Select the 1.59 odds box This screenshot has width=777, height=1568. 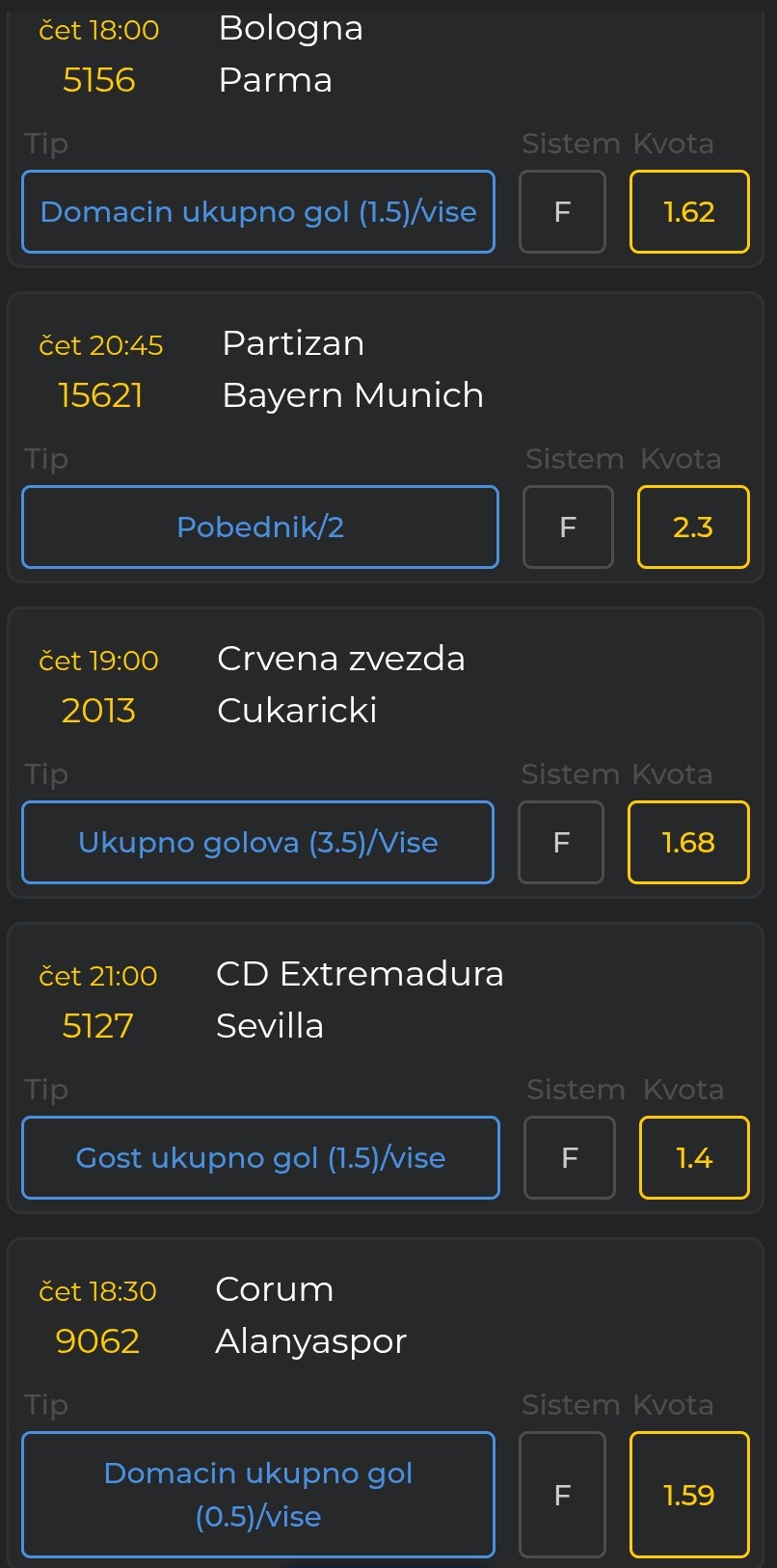coord(689,1495)
